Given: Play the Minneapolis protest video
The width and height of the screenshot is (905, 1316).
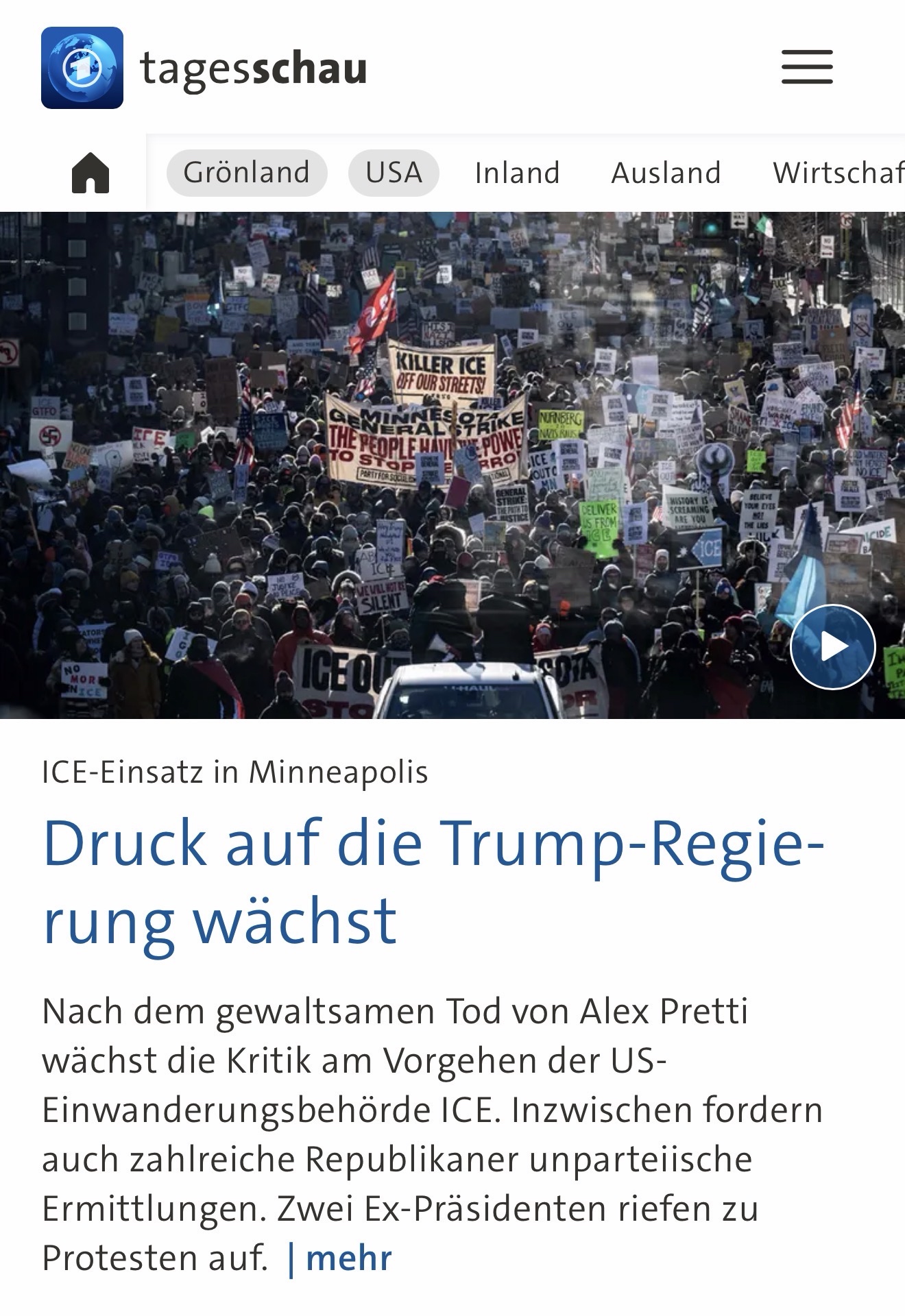Looking at the screenshot, I should [832, 646].
